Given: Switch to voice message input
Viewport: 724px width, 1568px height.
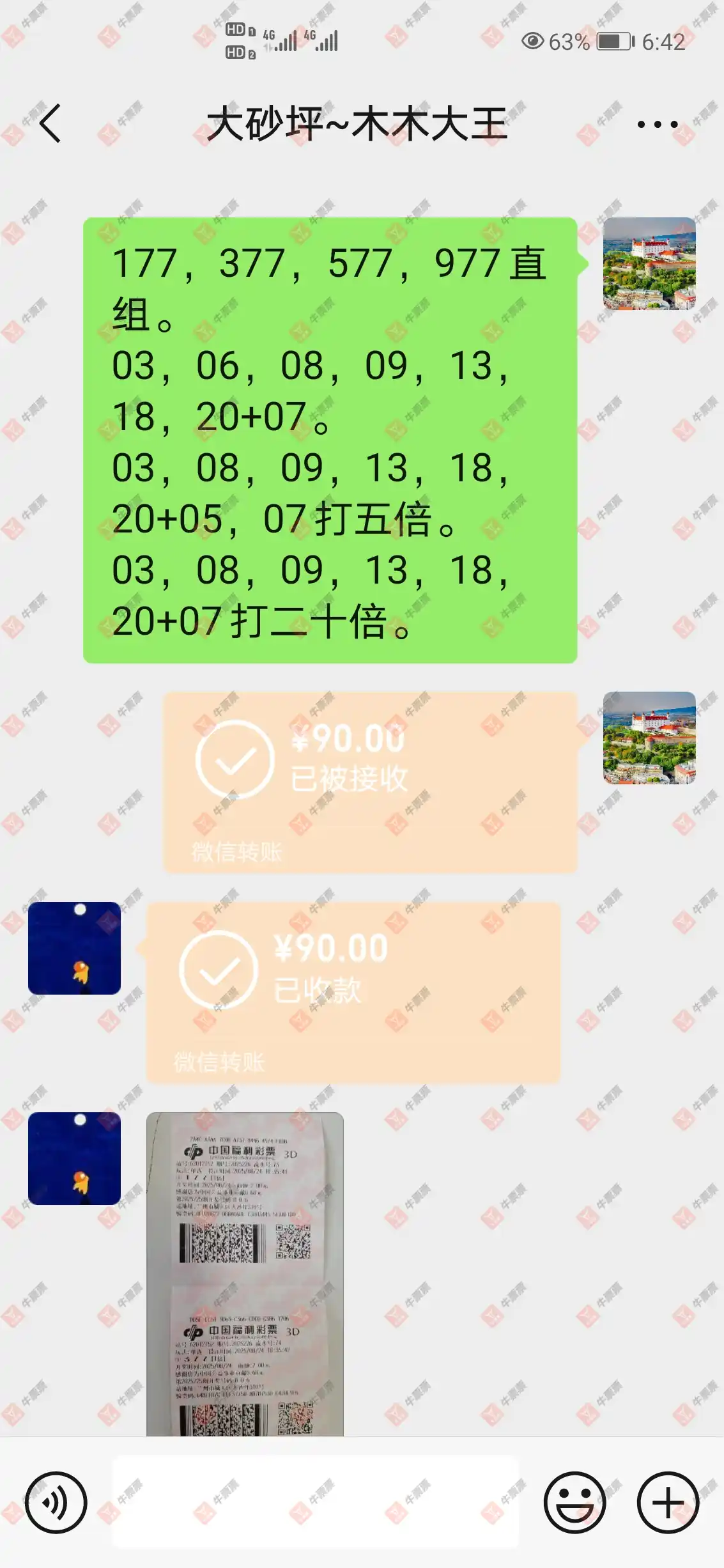Looking at the screenshot, I should [56, 1502].
